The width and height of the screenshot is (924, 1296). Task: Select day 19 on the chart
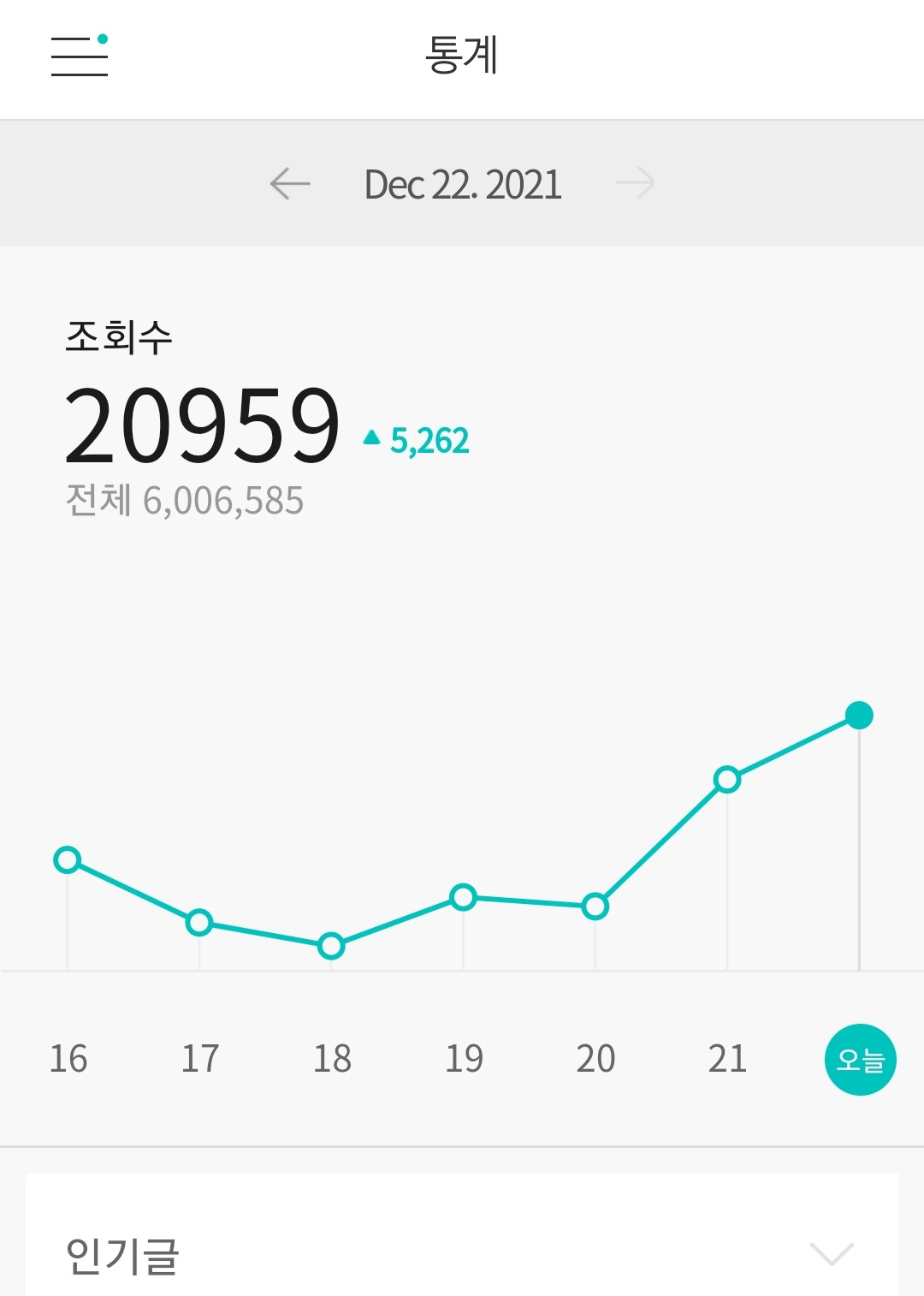[x=464, y=1059]
